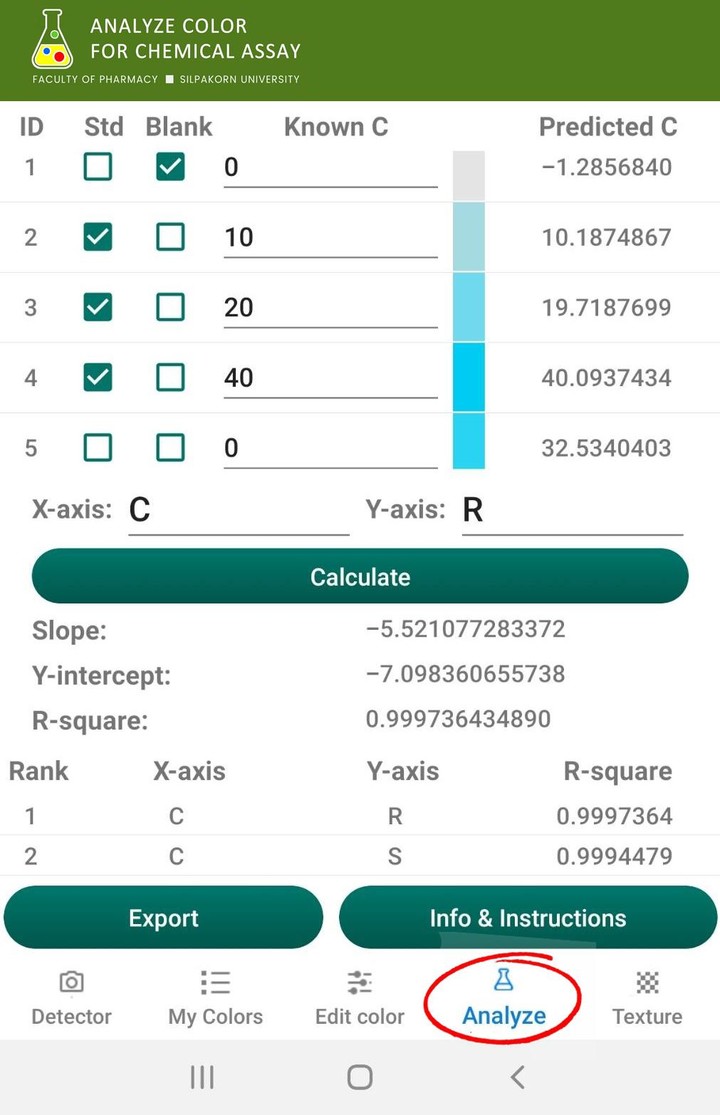Tap the Back arrow in navigation bar
This screenshot has height=1115, width=720.
[x=517, y=1077]
